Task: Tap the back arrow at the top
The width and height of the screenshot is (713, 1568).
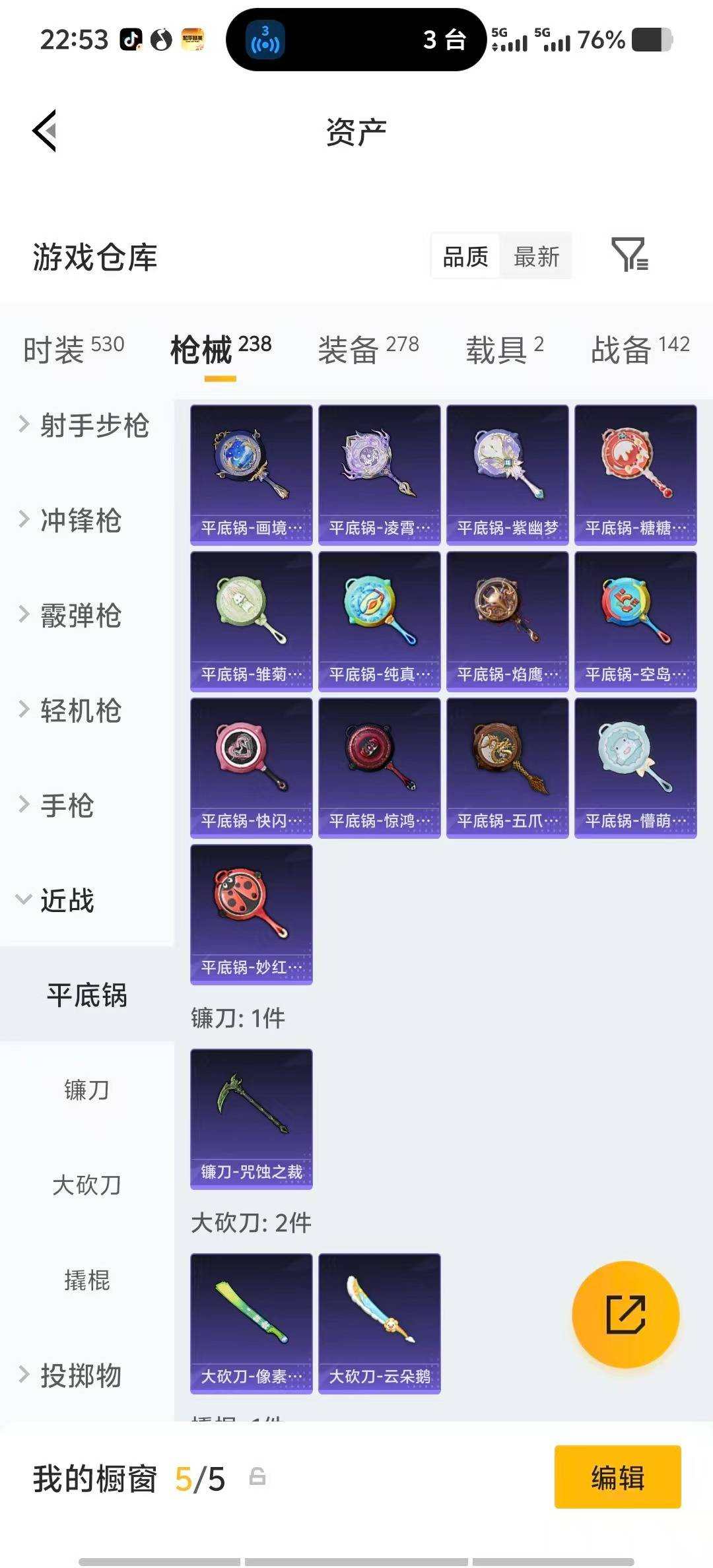Action: [45, 131]
